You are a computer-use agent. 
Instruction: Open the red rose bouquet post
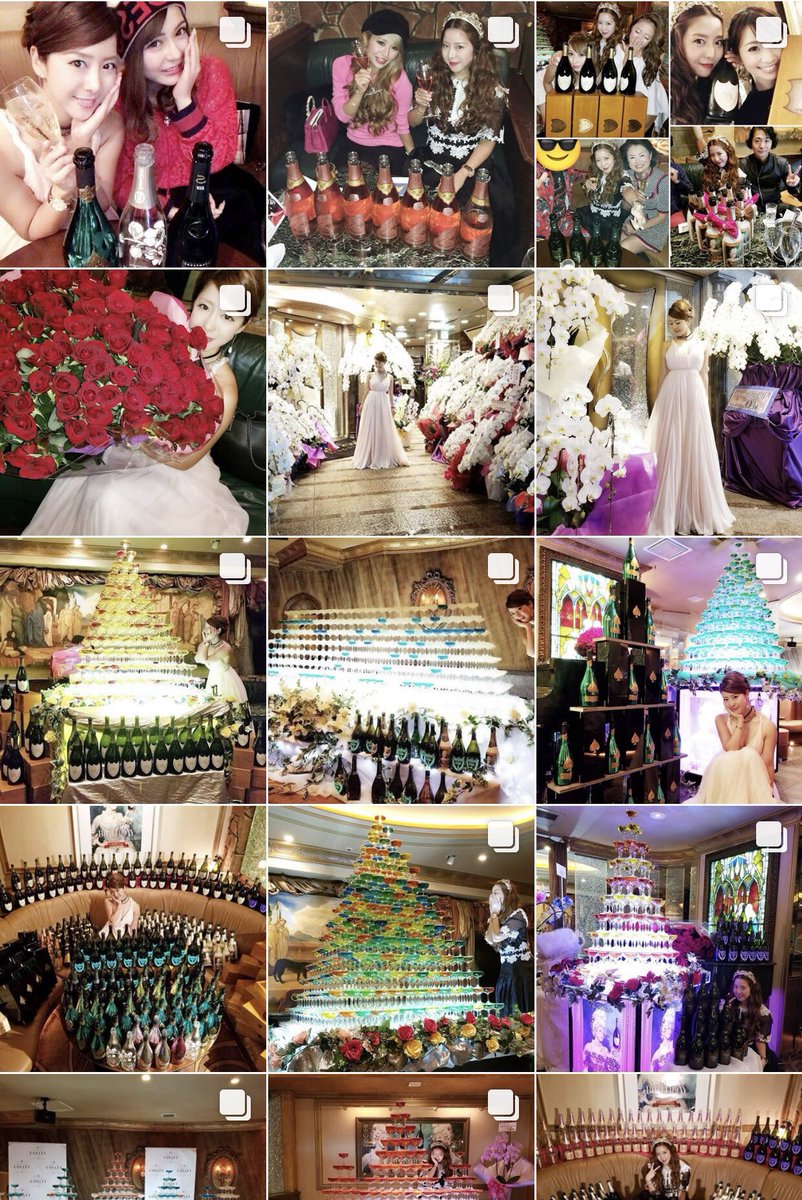tap(132, 402)
